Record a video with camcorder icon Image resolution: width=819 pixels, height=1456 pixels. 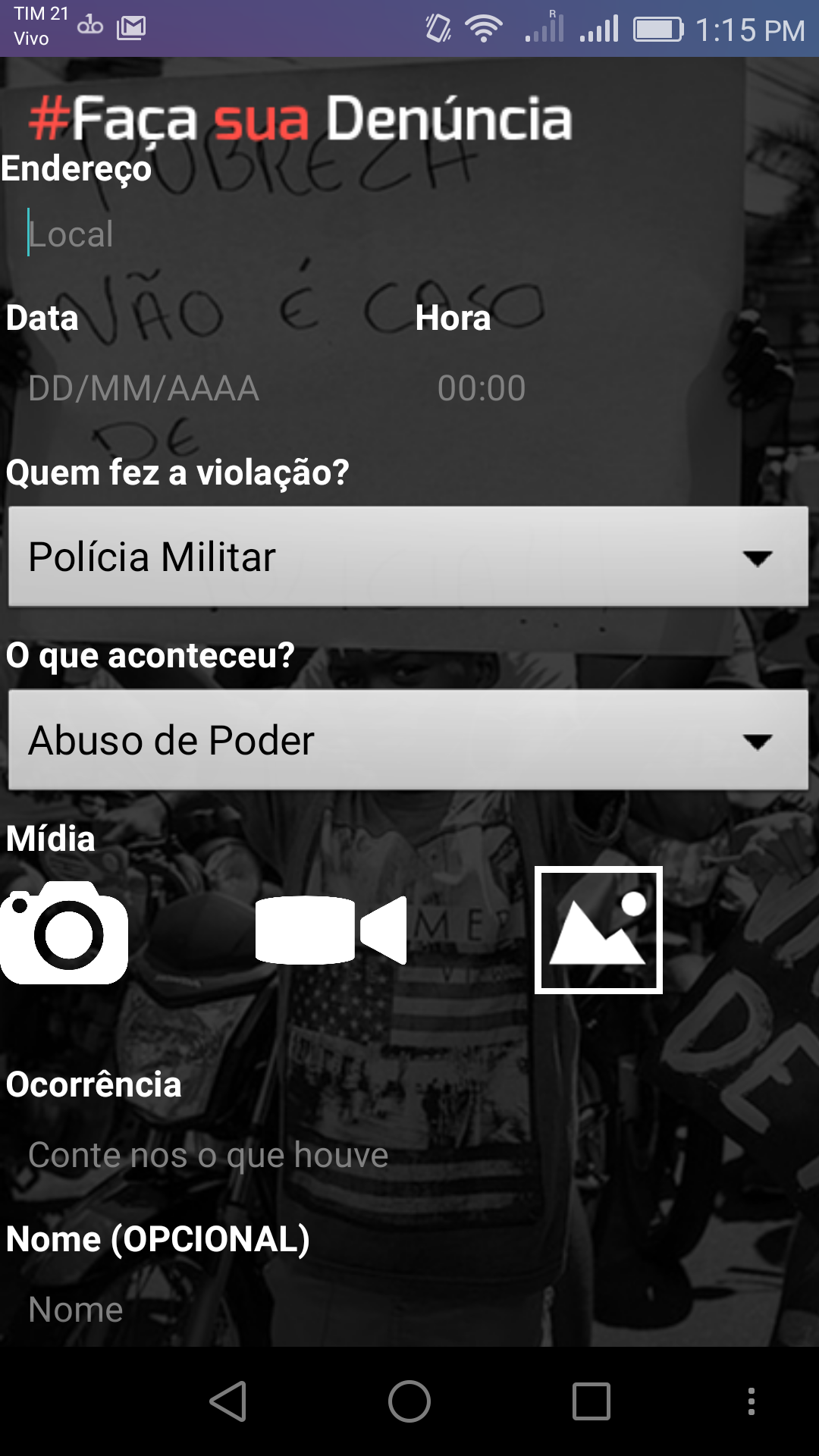(331, 930)
